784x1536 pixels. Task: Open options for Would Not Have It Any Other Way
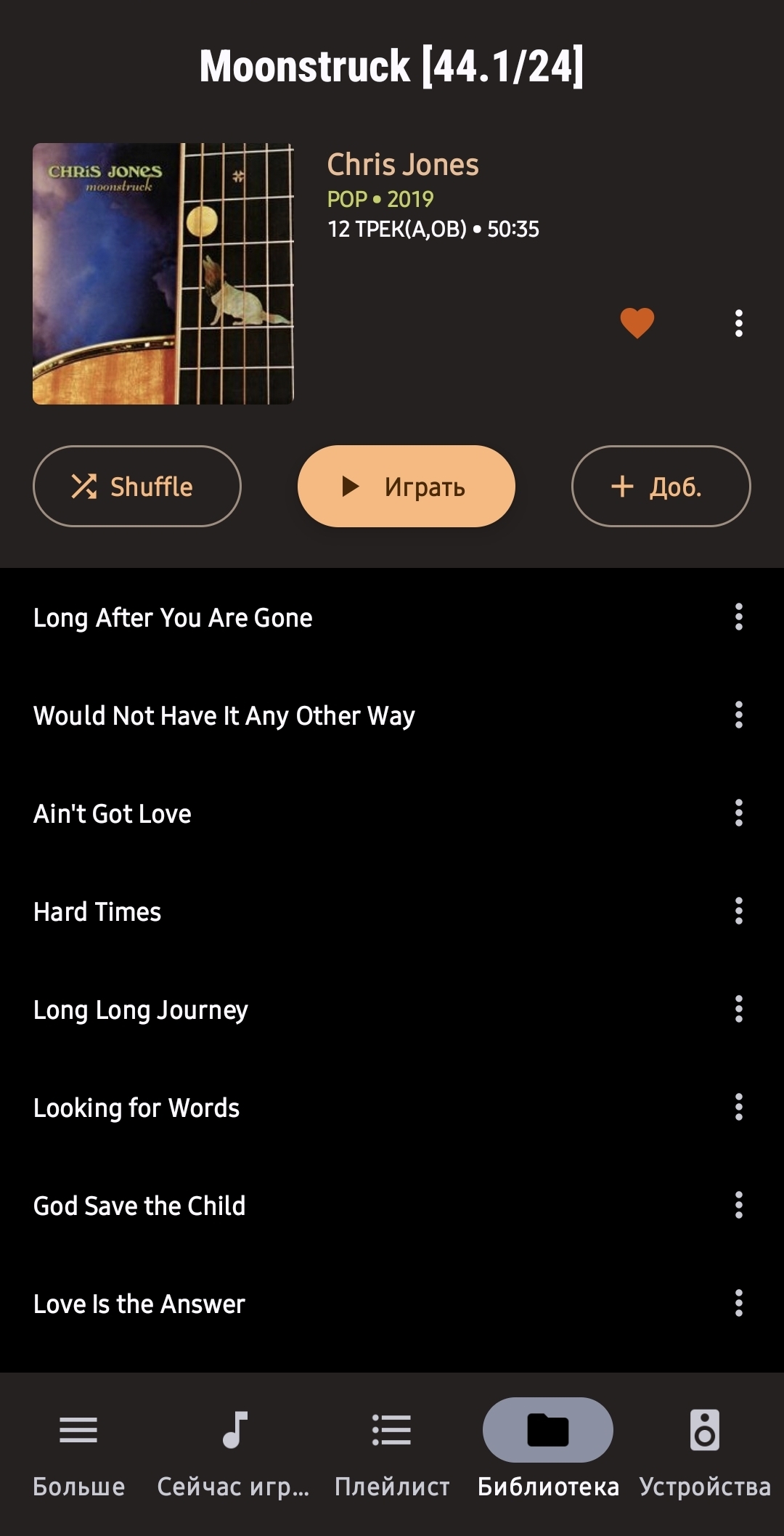point(738,715)
